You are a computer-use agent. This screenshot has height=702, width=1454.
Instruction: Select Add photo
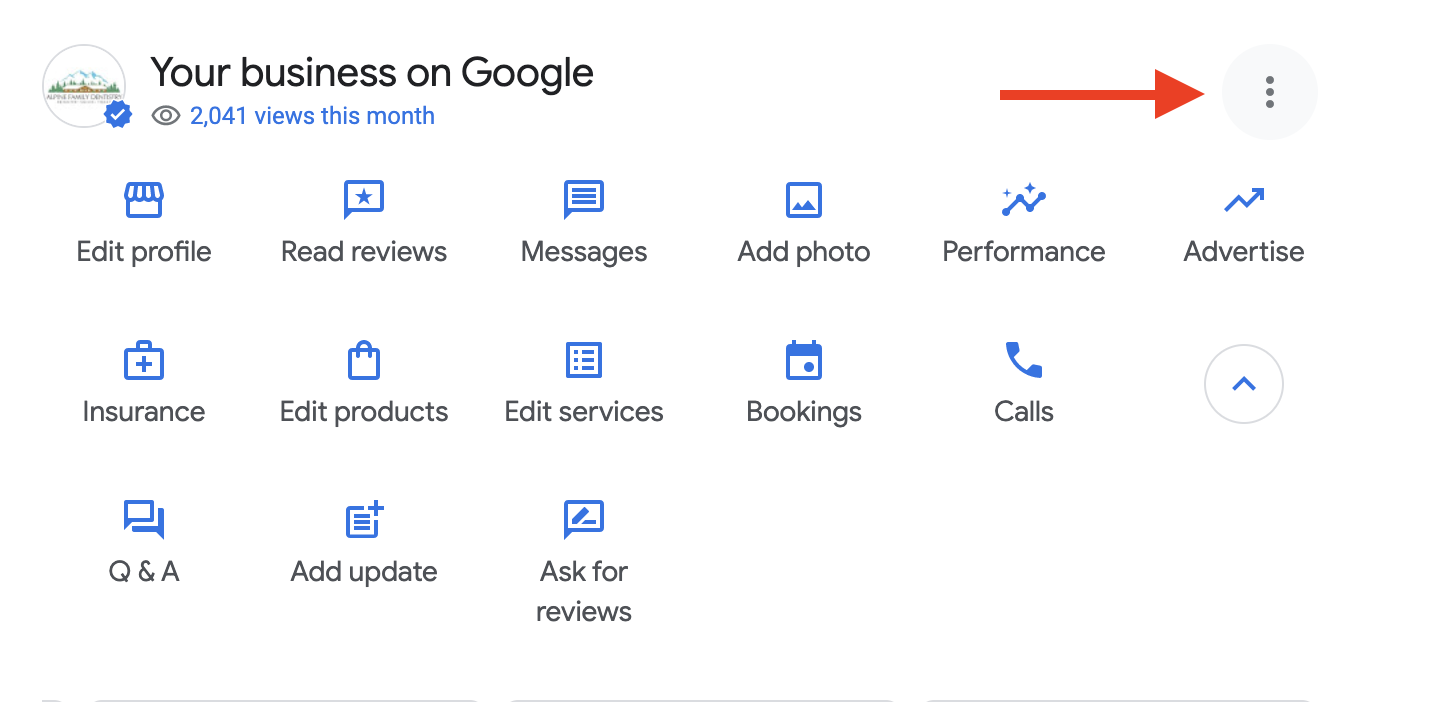(804, 224)
